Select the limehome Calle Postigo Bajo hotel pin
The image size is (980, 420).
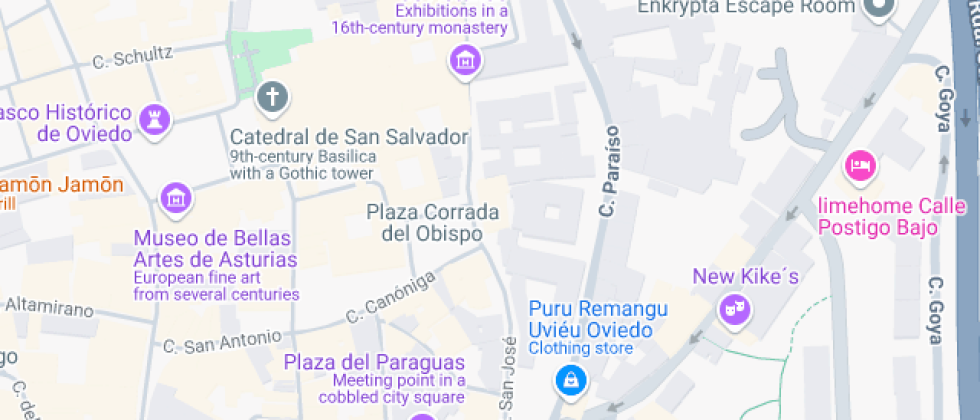pyautogui.click(x=860, y=166)
